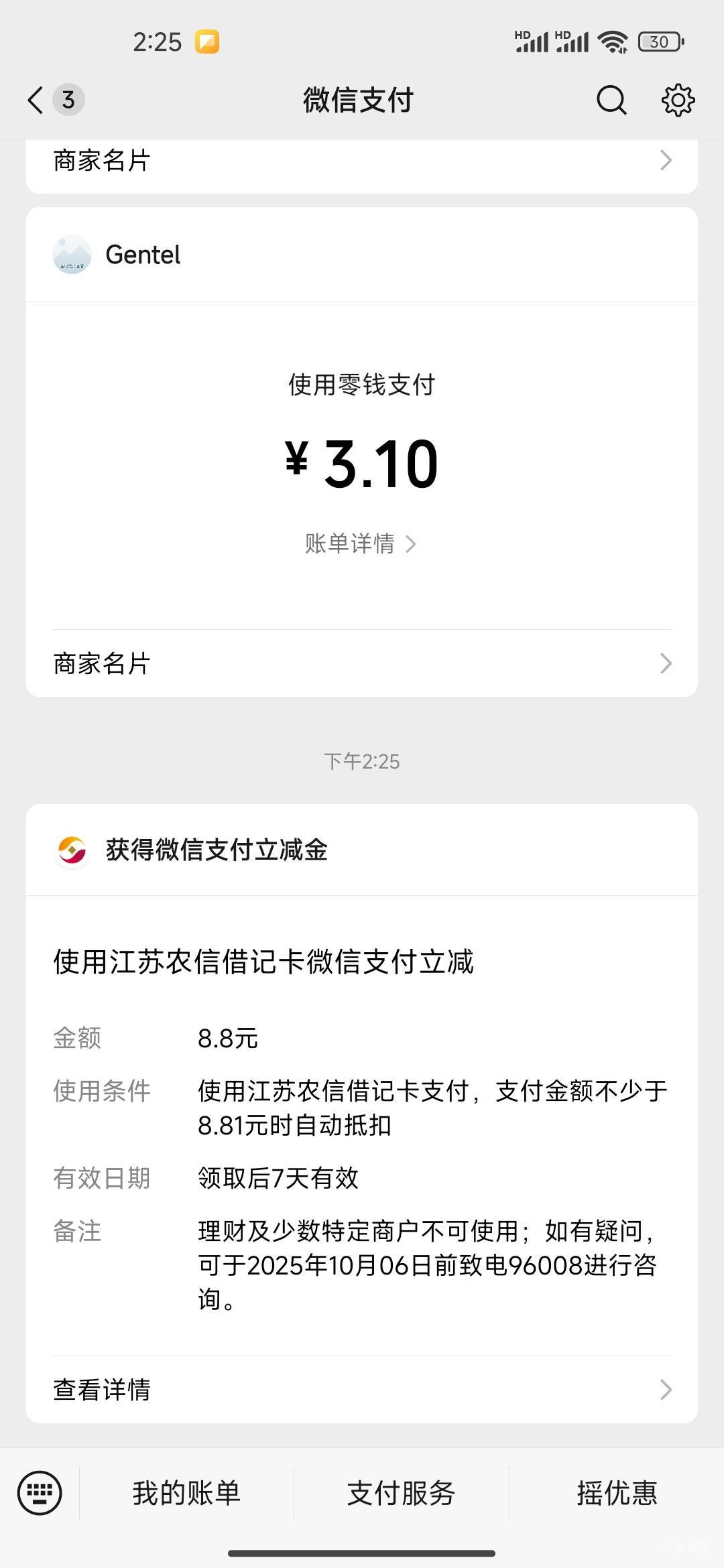724x1568 pixels.
Task: Open 查看详情 for the 立减金 coupon
Action: (x=362, y=1390)
